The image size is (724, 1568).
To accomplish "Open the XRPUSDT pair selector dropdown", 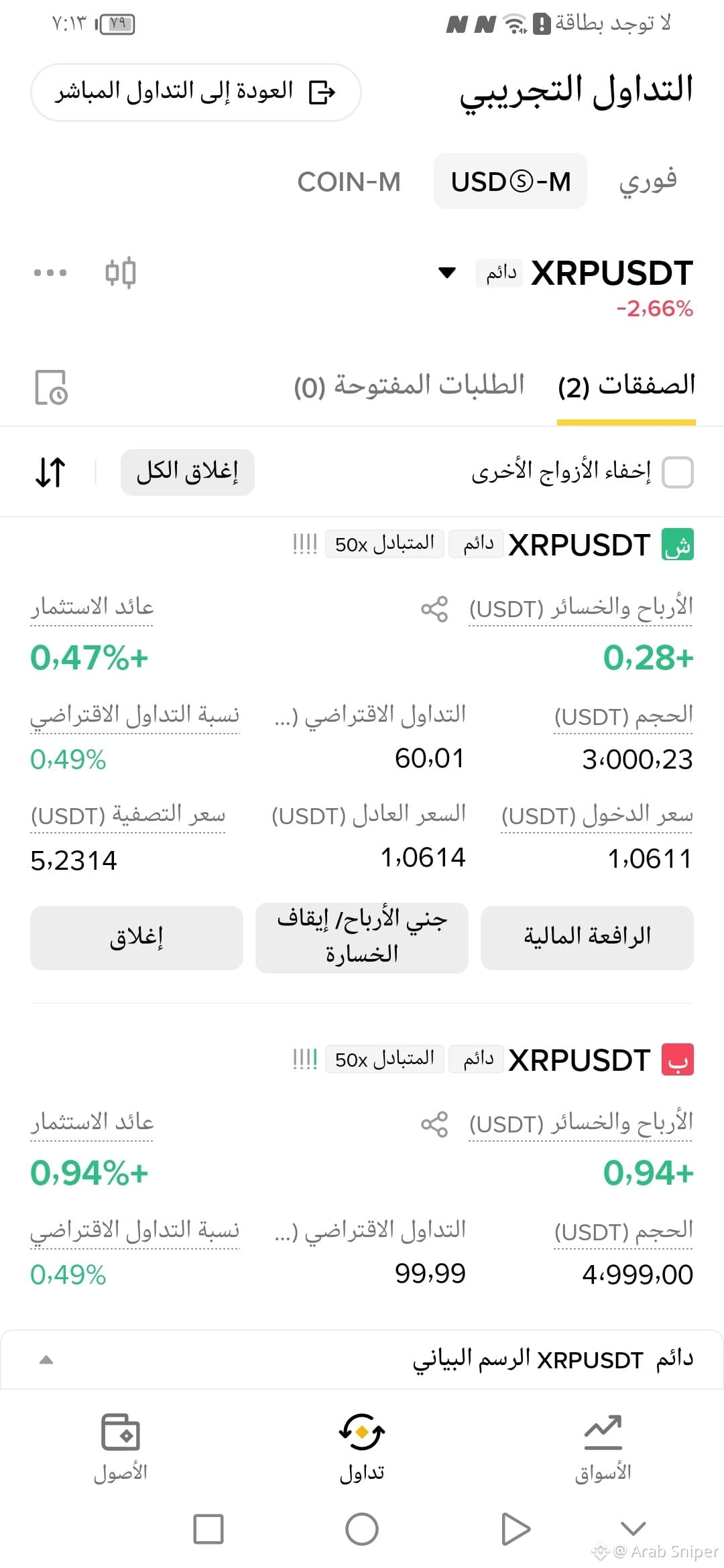I will tap(447, 272).
